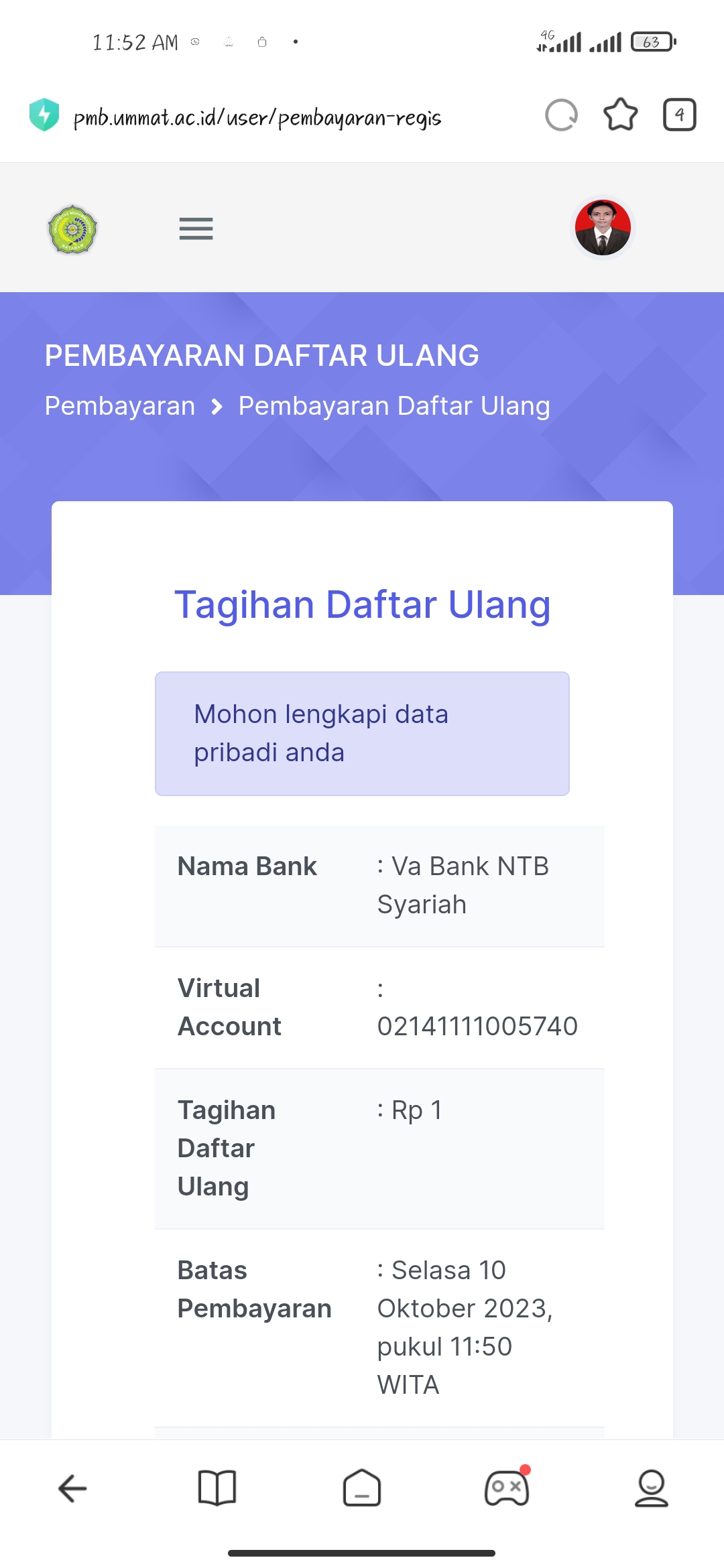Open the games controller icon
Viewport: 724px width, 1568px height.
click(x=507, y=1488)
